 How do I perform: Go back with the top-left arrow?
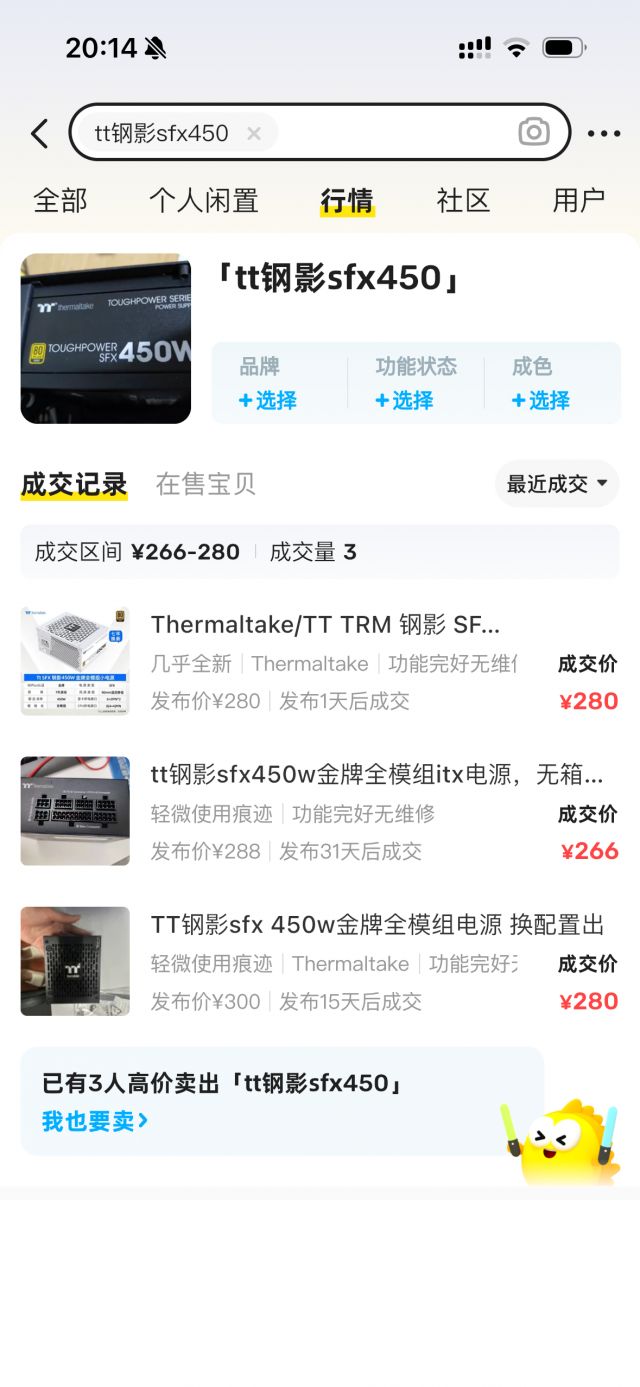tap(39, 133)
